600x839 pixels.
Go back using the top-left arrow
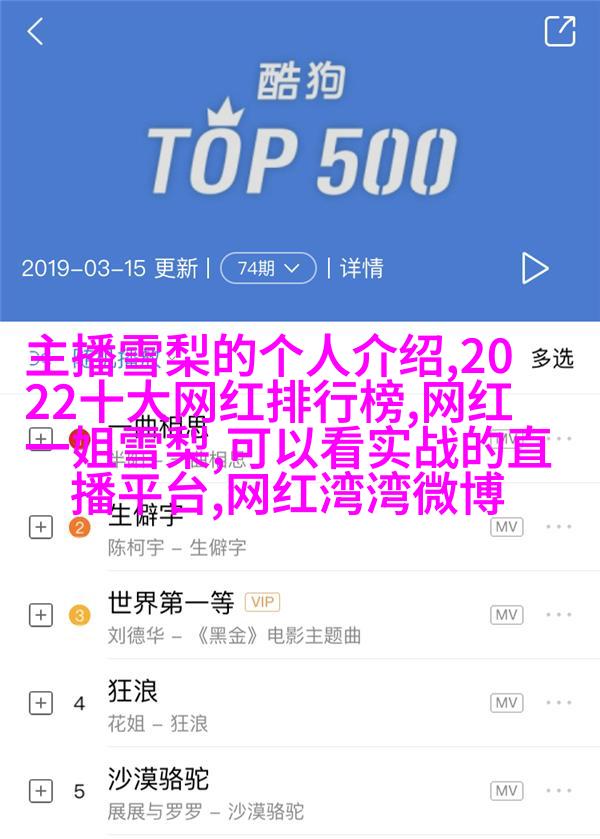(x=35, y=31)
